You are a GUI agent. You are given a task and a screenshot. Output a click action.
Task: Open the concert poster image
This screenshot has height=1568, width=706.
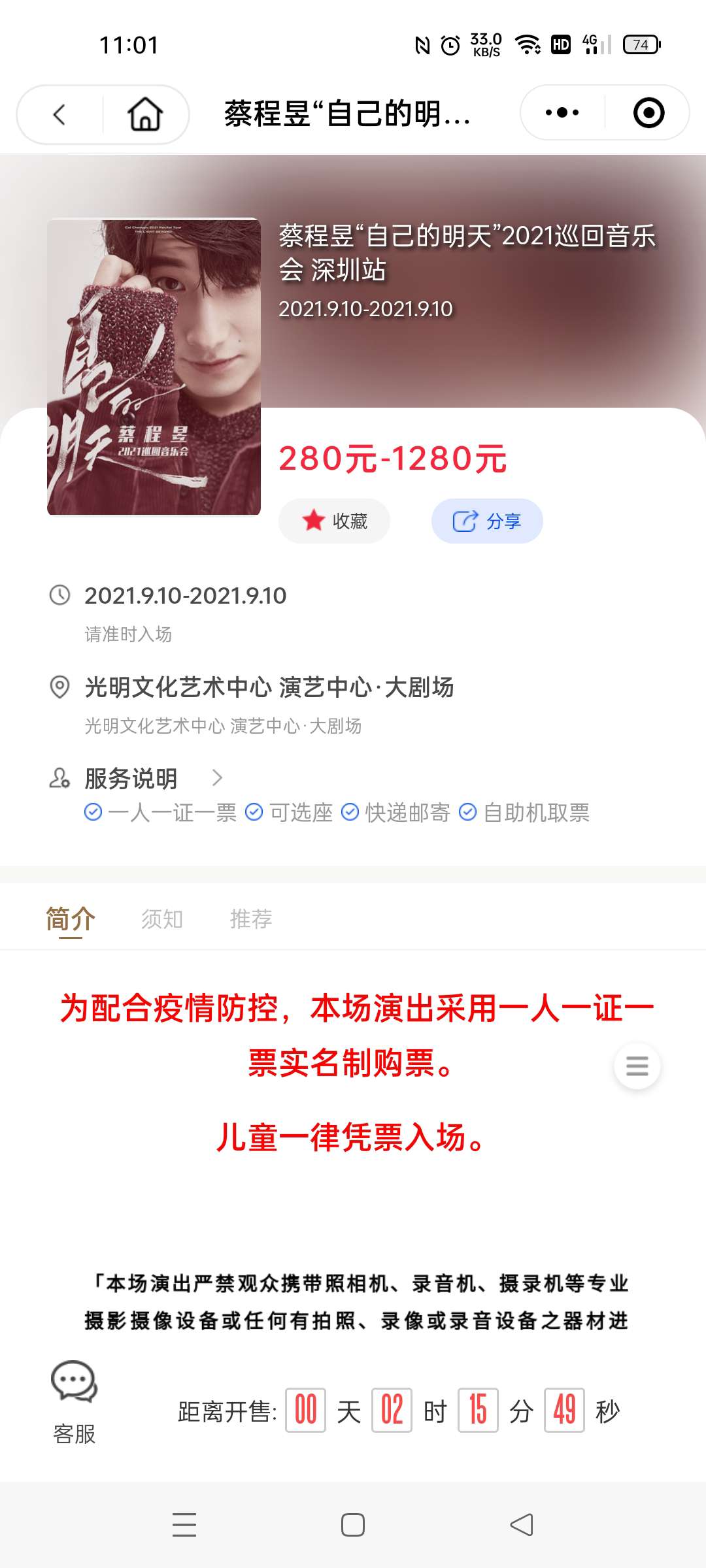[154, 367]
